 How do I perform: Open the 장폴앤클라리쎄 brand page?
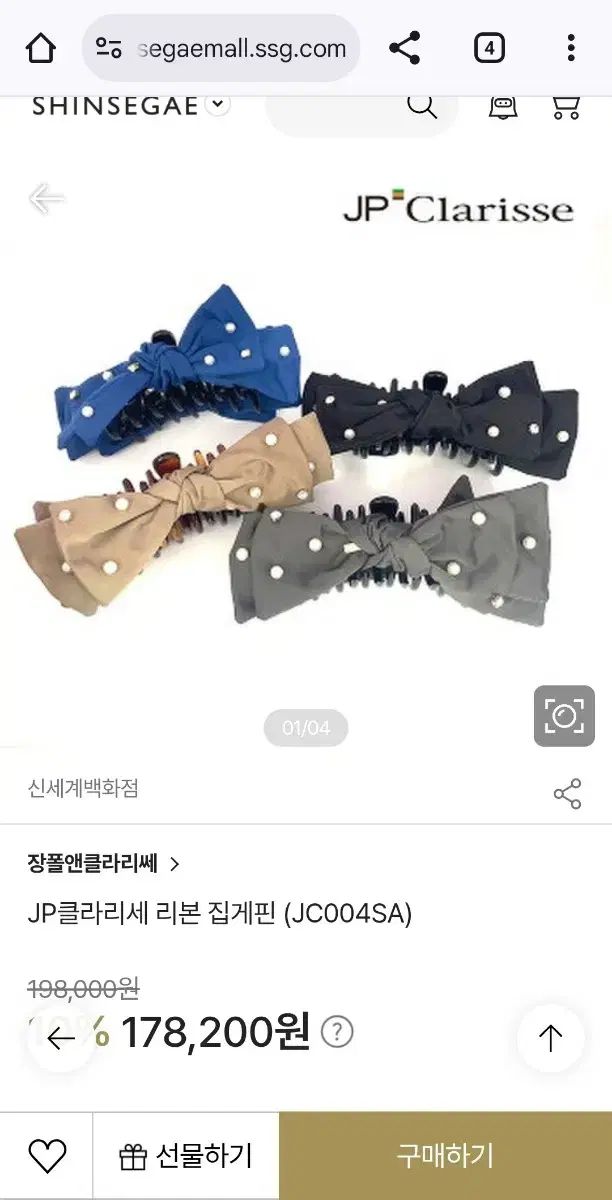[104, 864]
